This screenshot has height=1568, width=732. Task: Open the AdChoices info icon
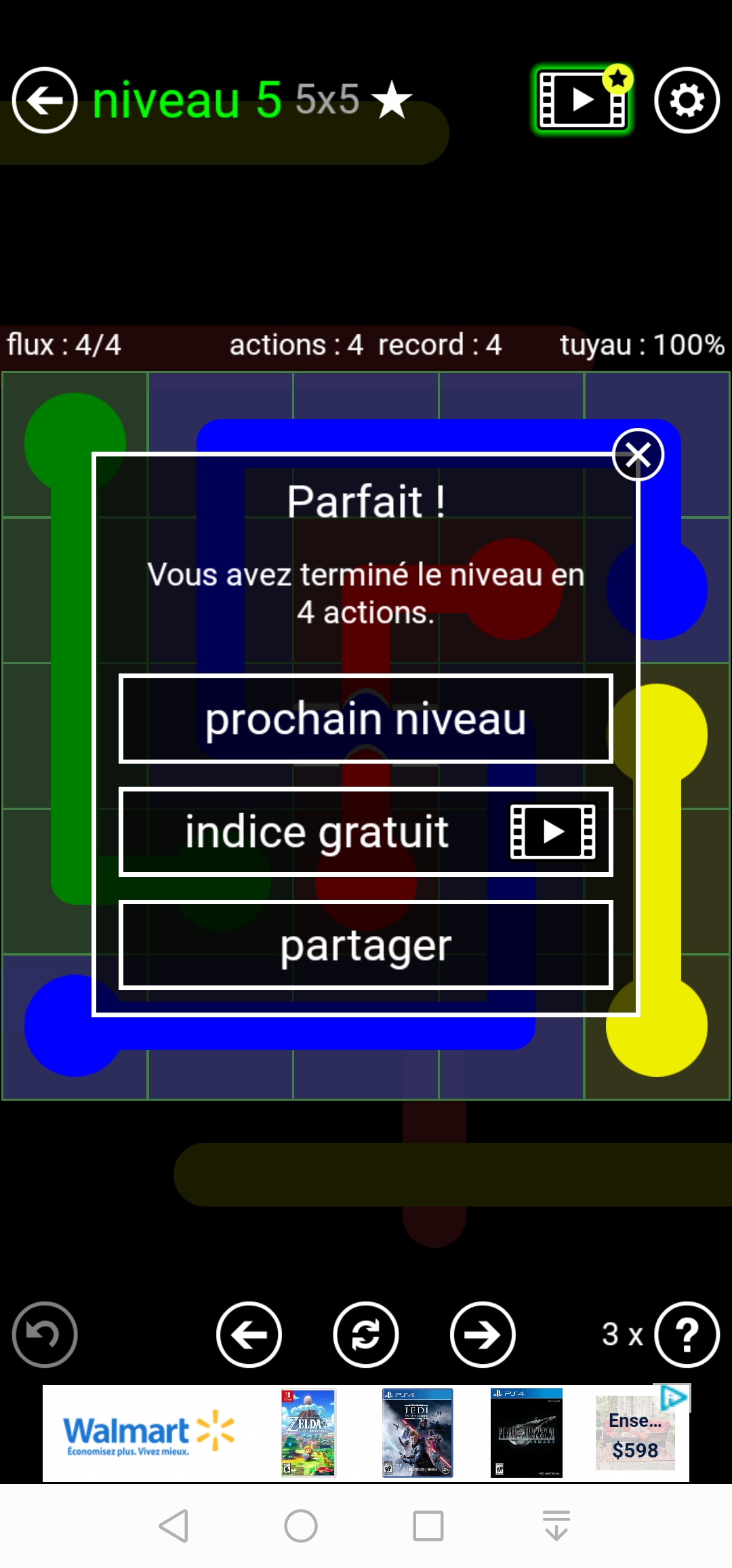pyautogui.click(x=672, y=1397)
